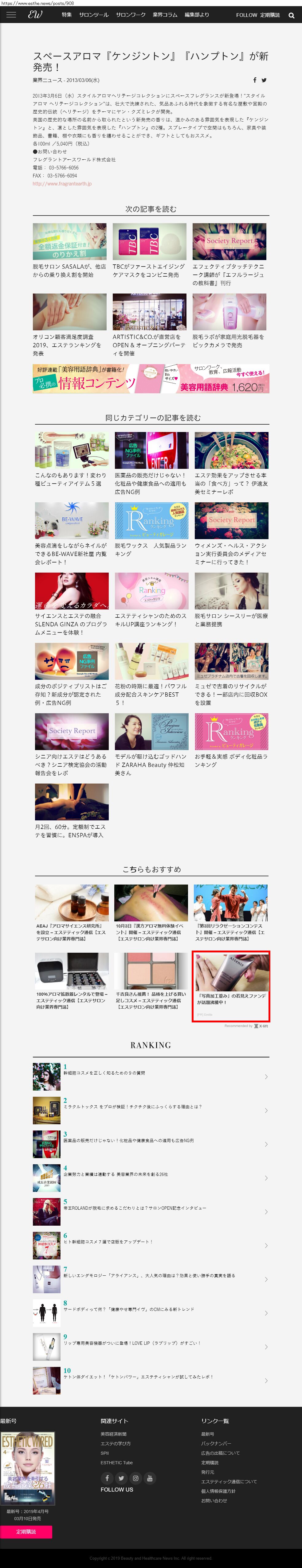Open the 美容用語辞典 banner
The width and height of the screenshot is (302, 1568).
coord(151,379)
